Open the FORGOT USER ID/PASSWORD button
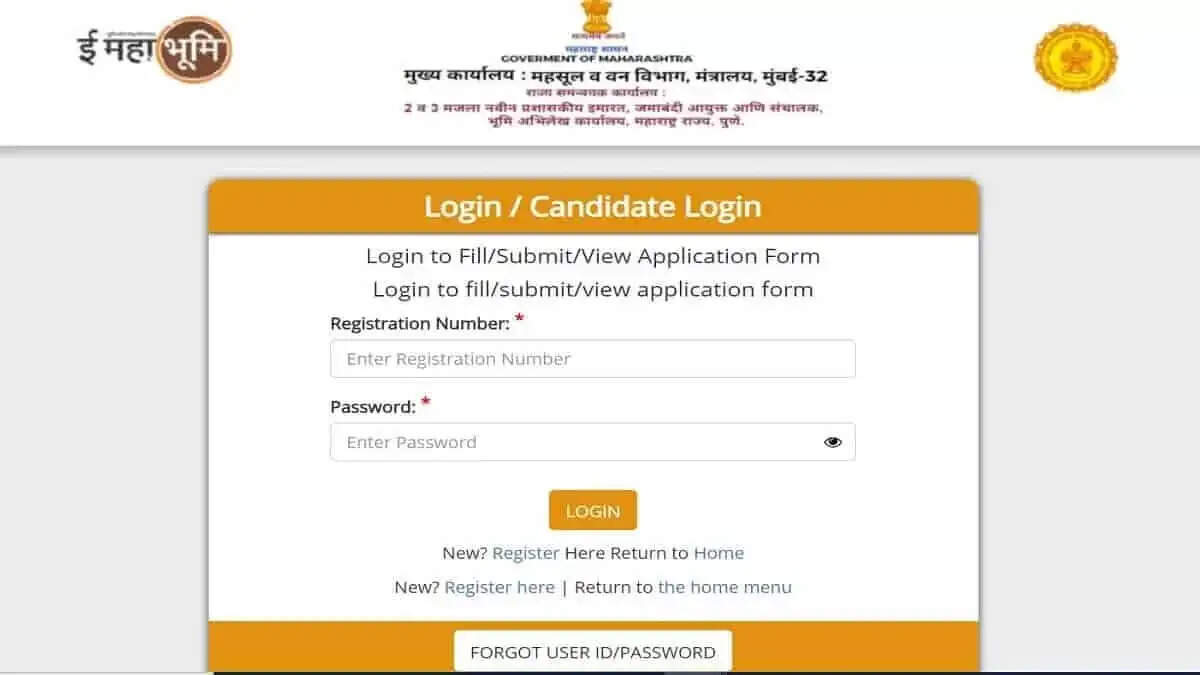1200x675 pixels. [593, 652]
